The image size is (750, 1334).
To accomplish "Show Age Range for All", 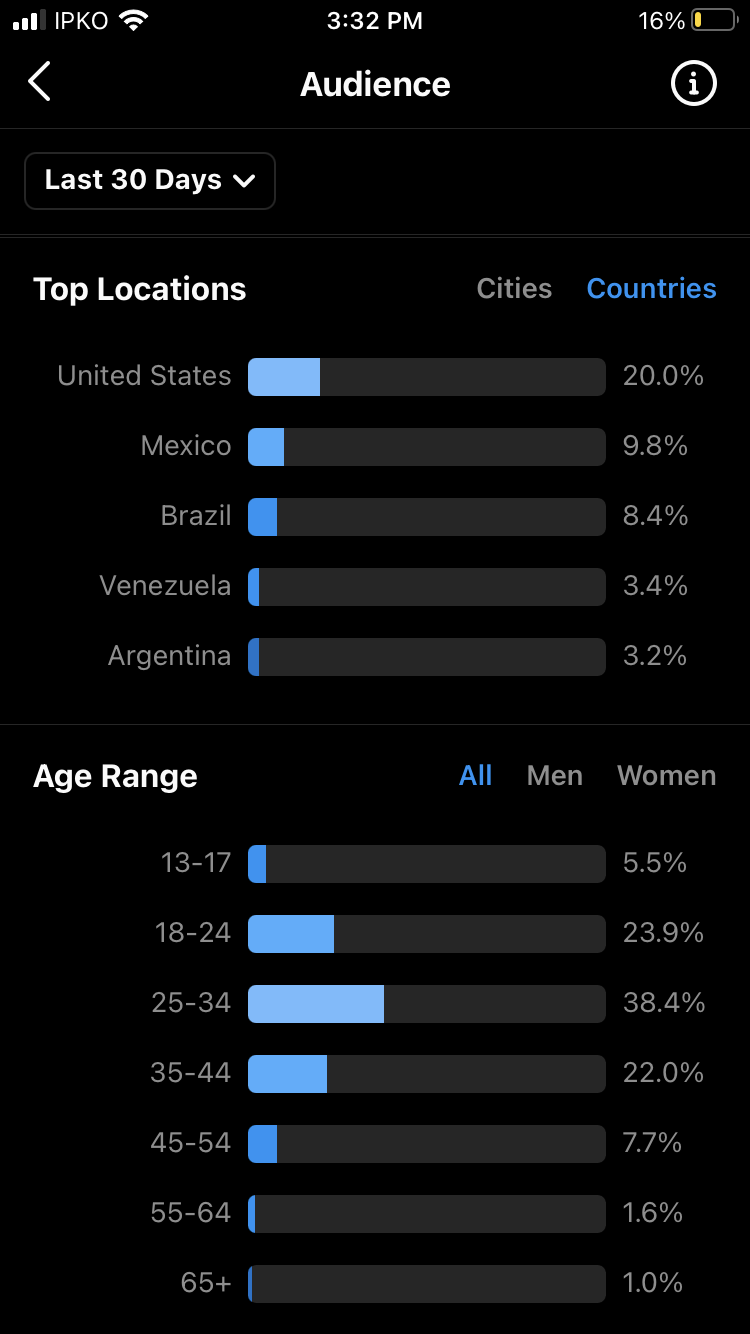I will click(x=475, y=776).
